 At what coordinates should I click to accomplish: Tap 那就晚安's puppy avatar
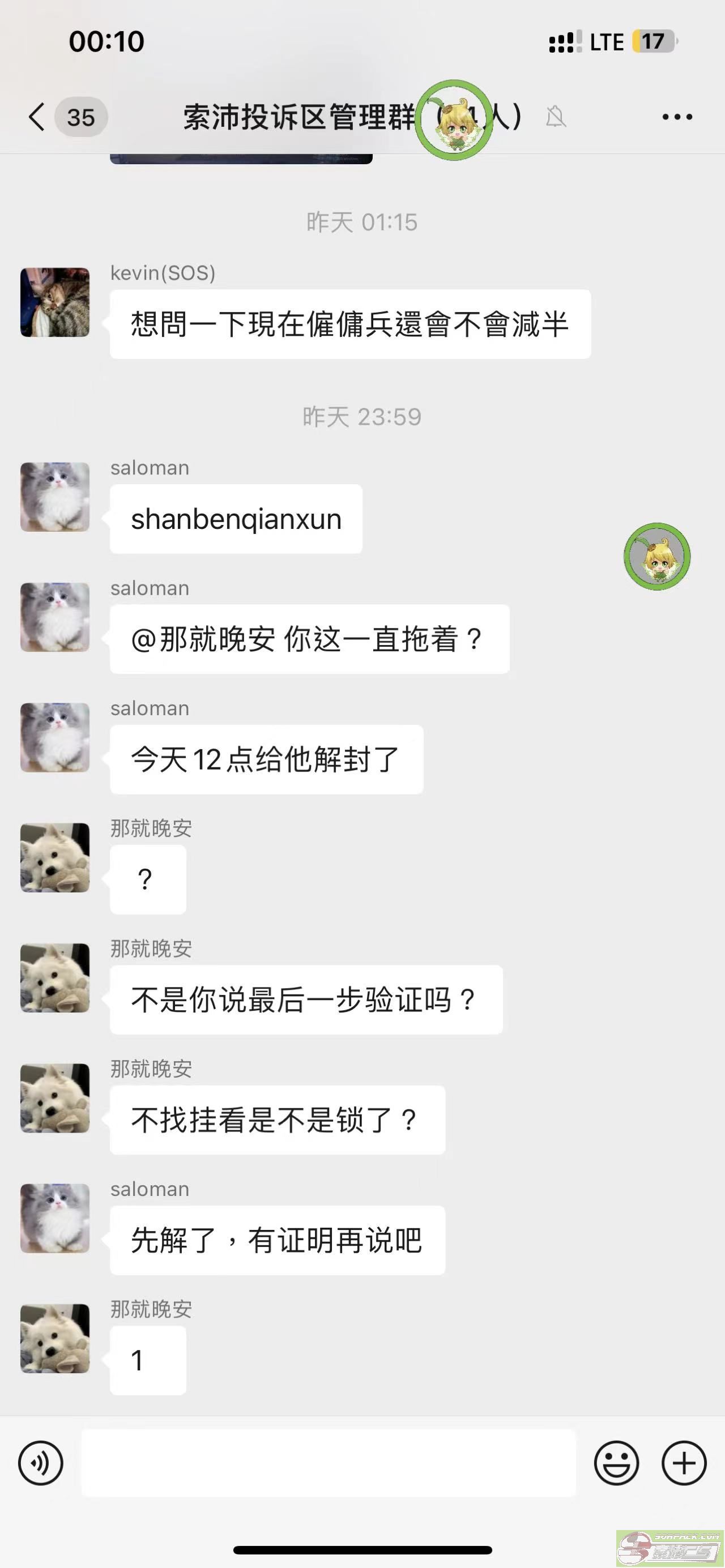click(x=54, y=858)
